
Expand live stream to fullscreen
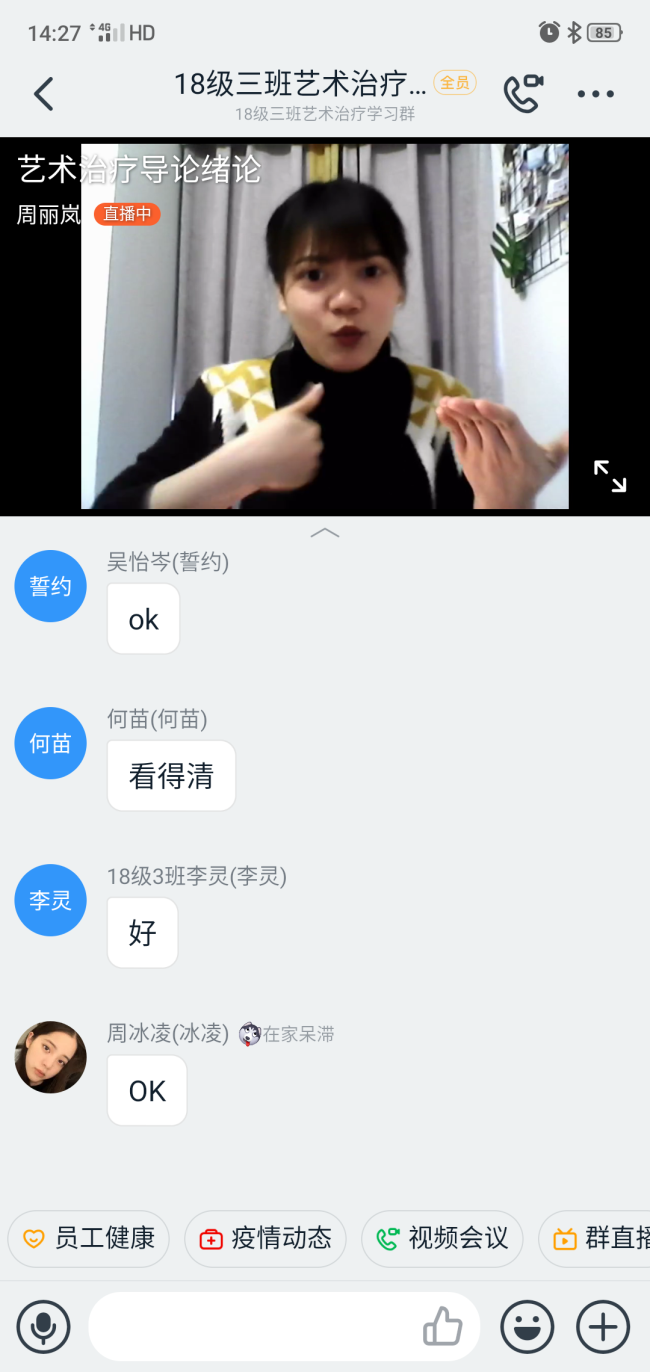[x=609, y=476]
